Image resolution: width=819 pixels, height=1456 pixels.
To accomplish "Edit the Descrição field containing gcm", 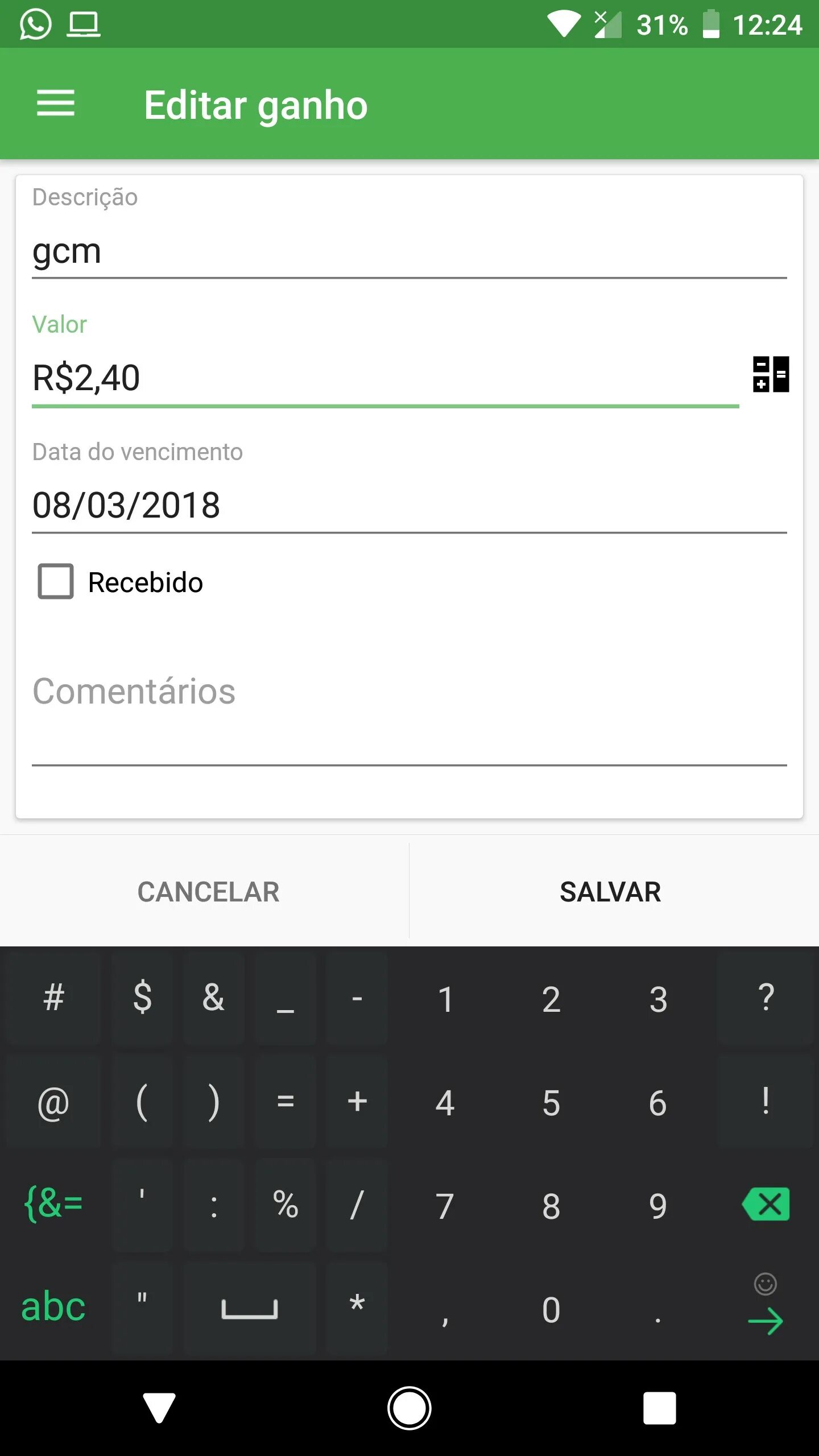I will (x=409, y=251).
